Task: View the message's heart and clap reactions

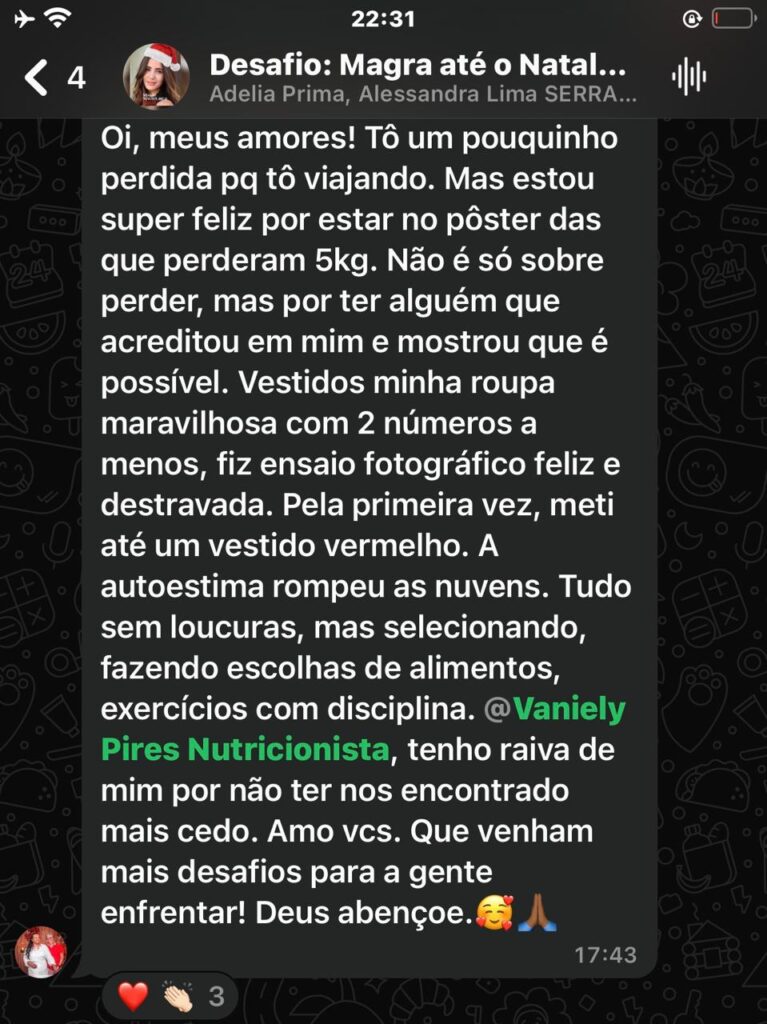Action: pyautogui.click(x=171, y=995)
